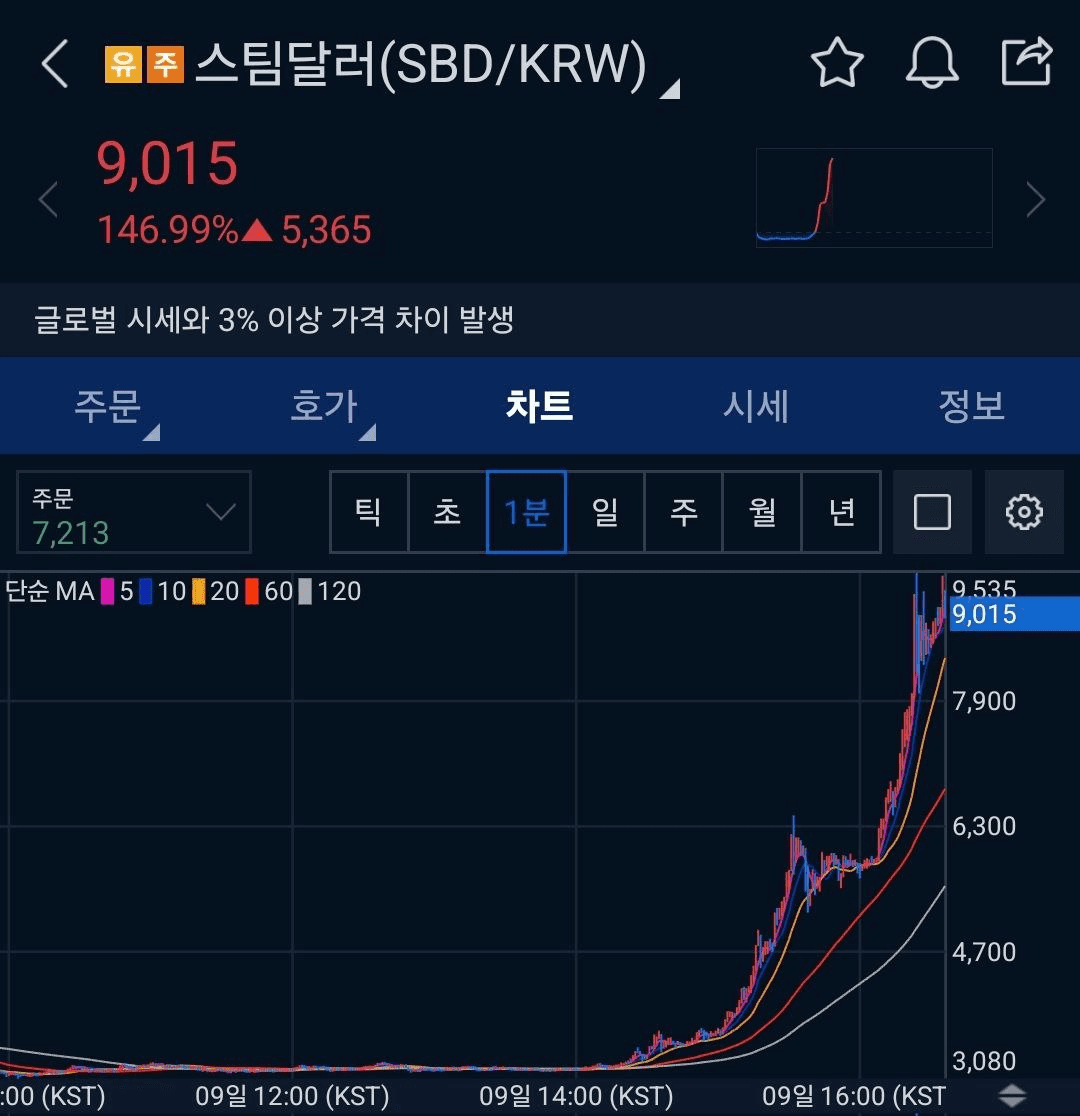Go back using the left arrow
The image size is (1080, 1116).
click(x=53, y=62)
